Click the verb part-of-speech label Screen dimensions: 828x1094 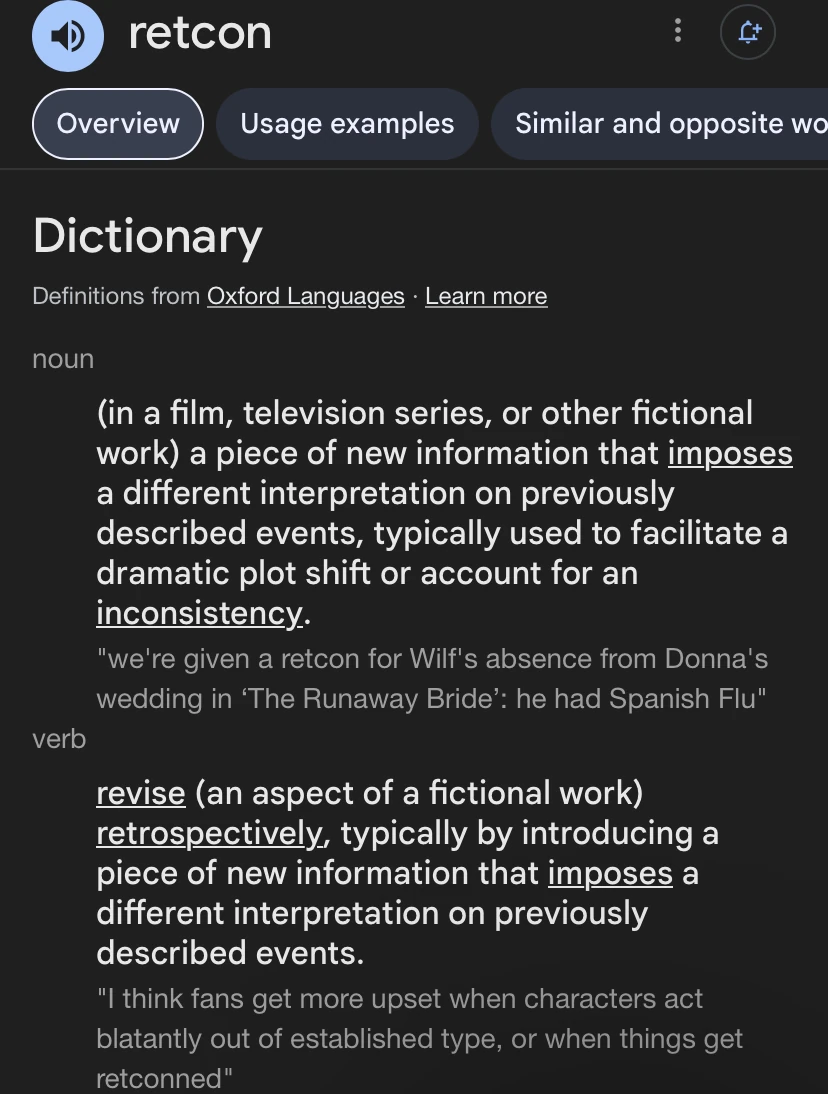[x=59, y=738]
